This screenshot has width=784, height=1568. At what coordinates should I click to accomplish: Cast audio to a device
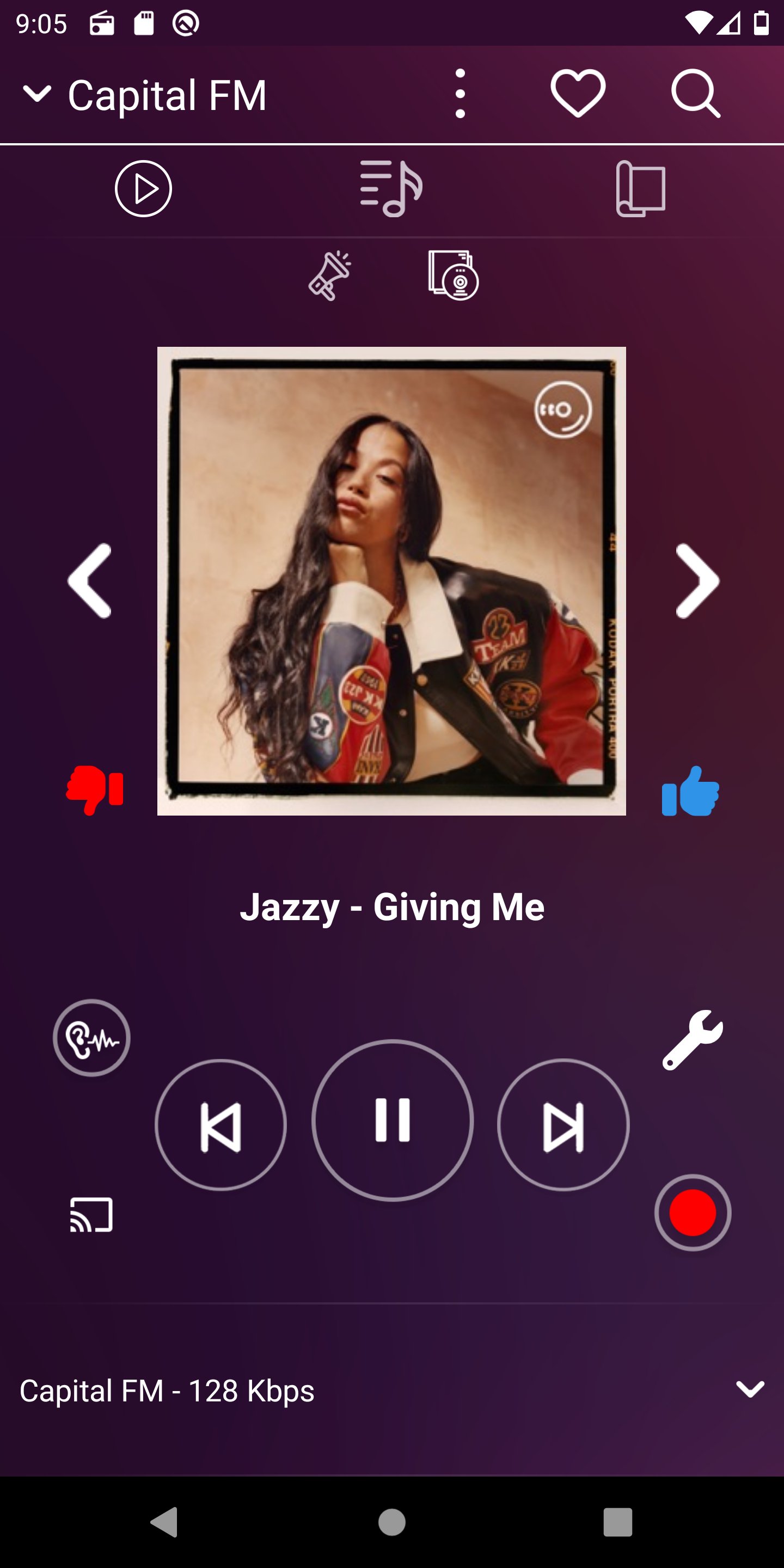pyautogui.click(x=91, y=1215)
